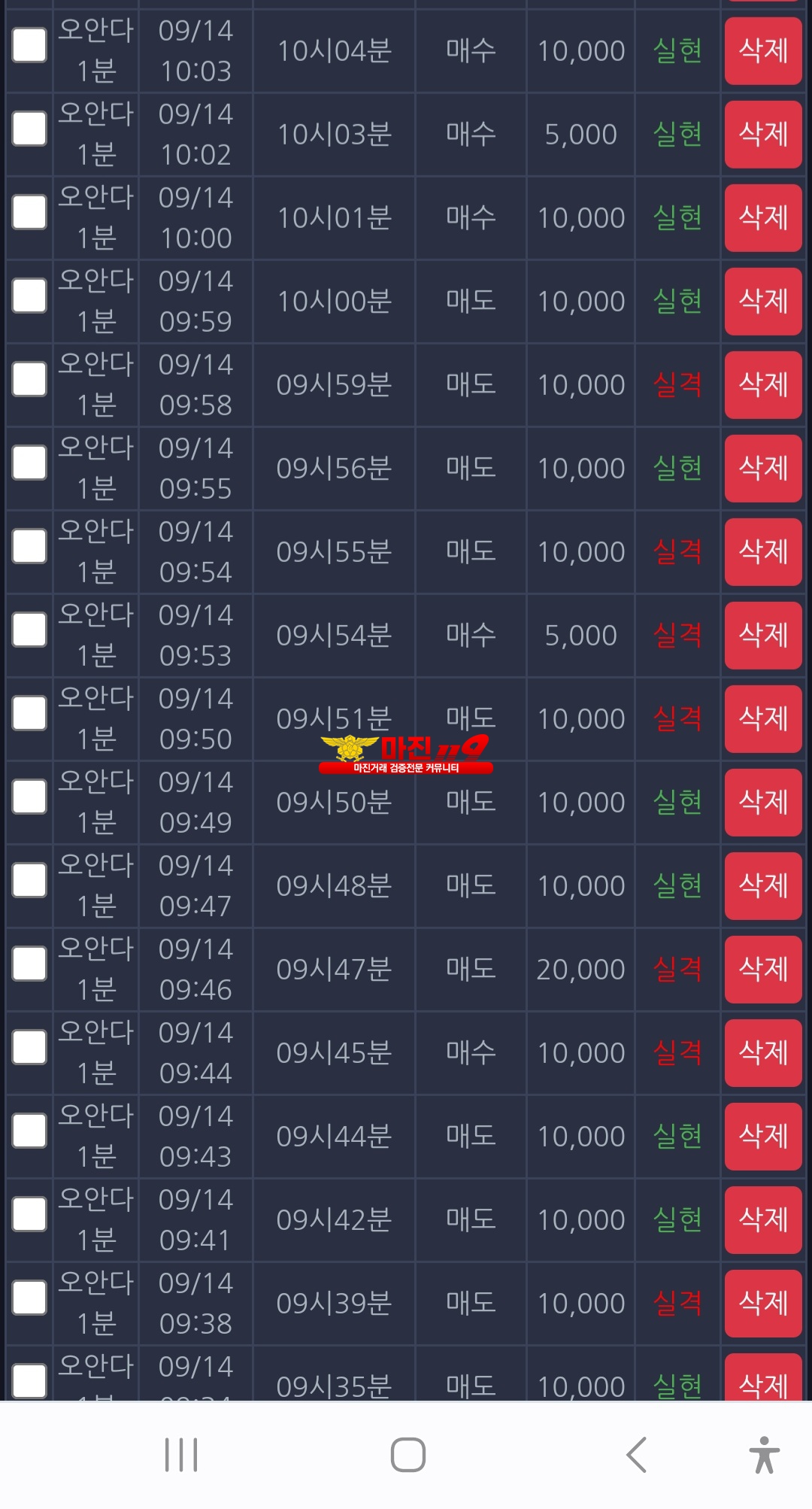This screenshot has width=812, height=1509.
Task: Delete the 09시45분 매수 entry
Action: (x=763, y=1053)
